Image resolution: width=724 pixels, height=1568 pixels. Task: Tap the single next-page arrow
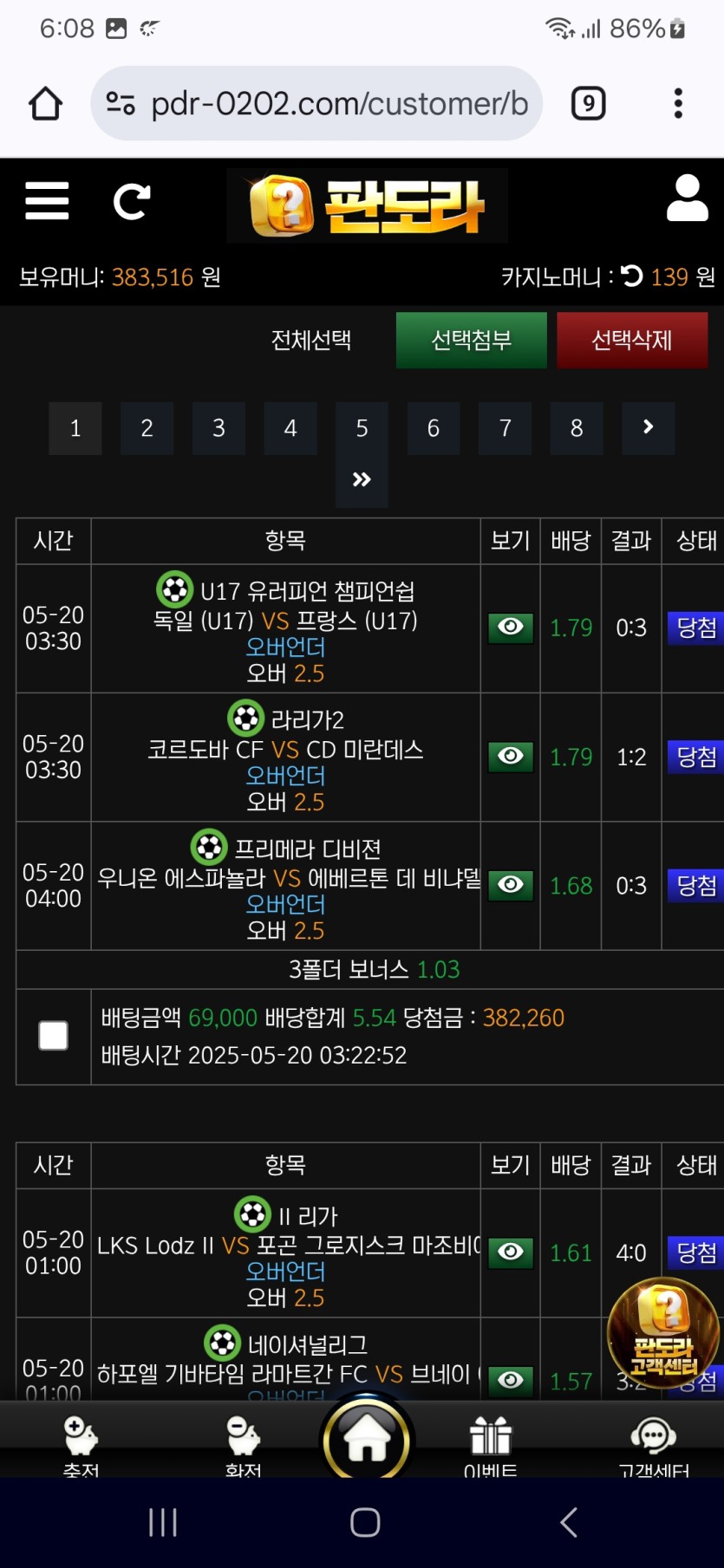tap(648, 427)
